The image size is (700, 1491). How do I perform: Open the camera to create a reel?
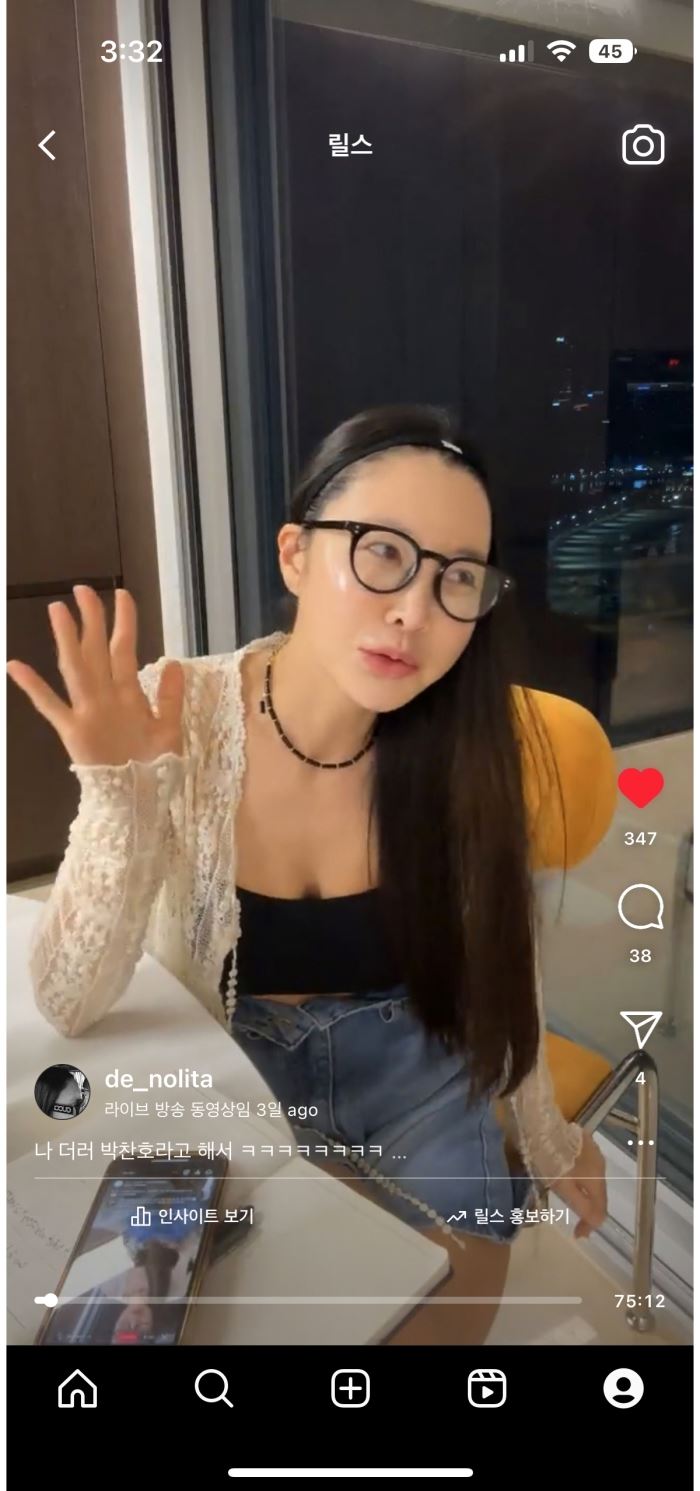click(643, 146)
